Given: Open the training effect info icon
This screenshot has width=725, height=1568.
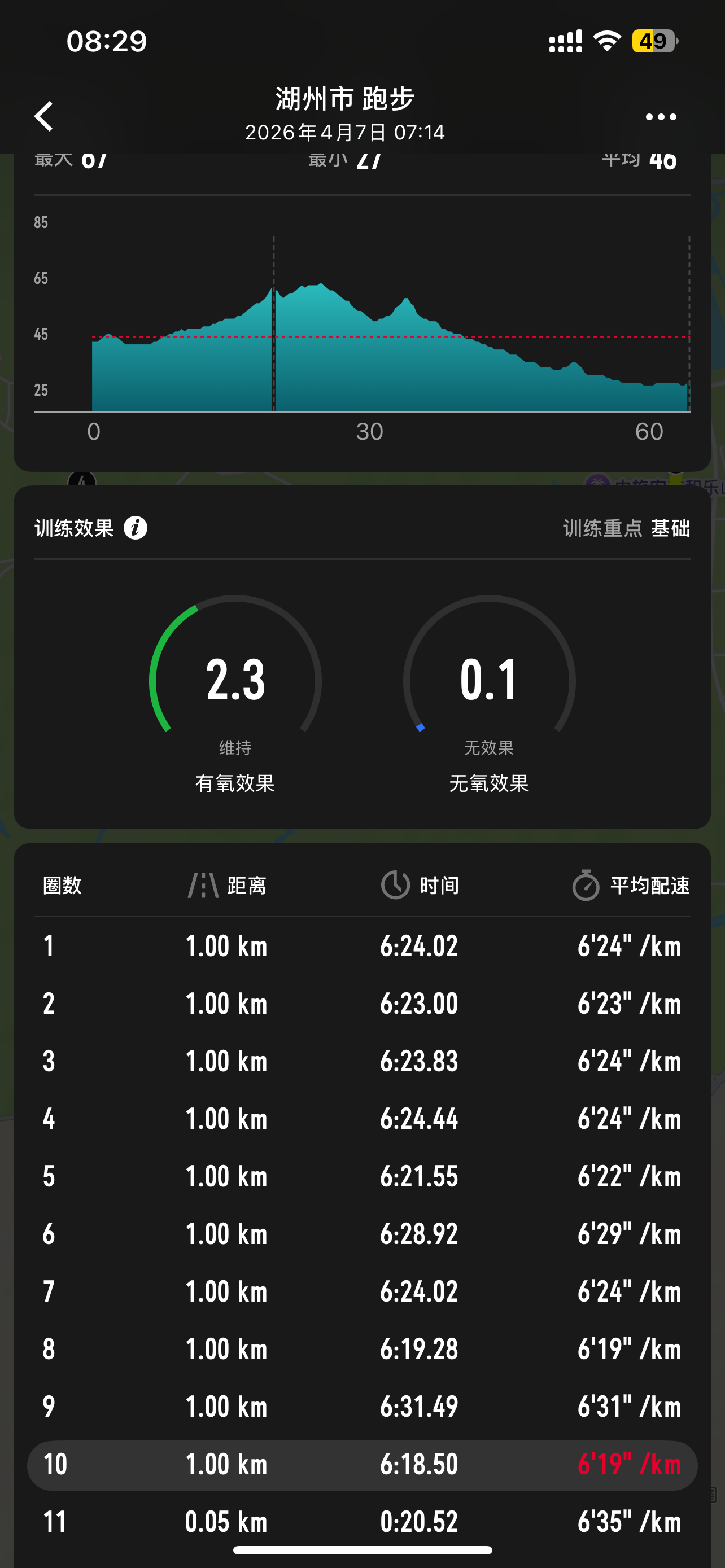Looking at the screenshot, I should coord(135,528).
